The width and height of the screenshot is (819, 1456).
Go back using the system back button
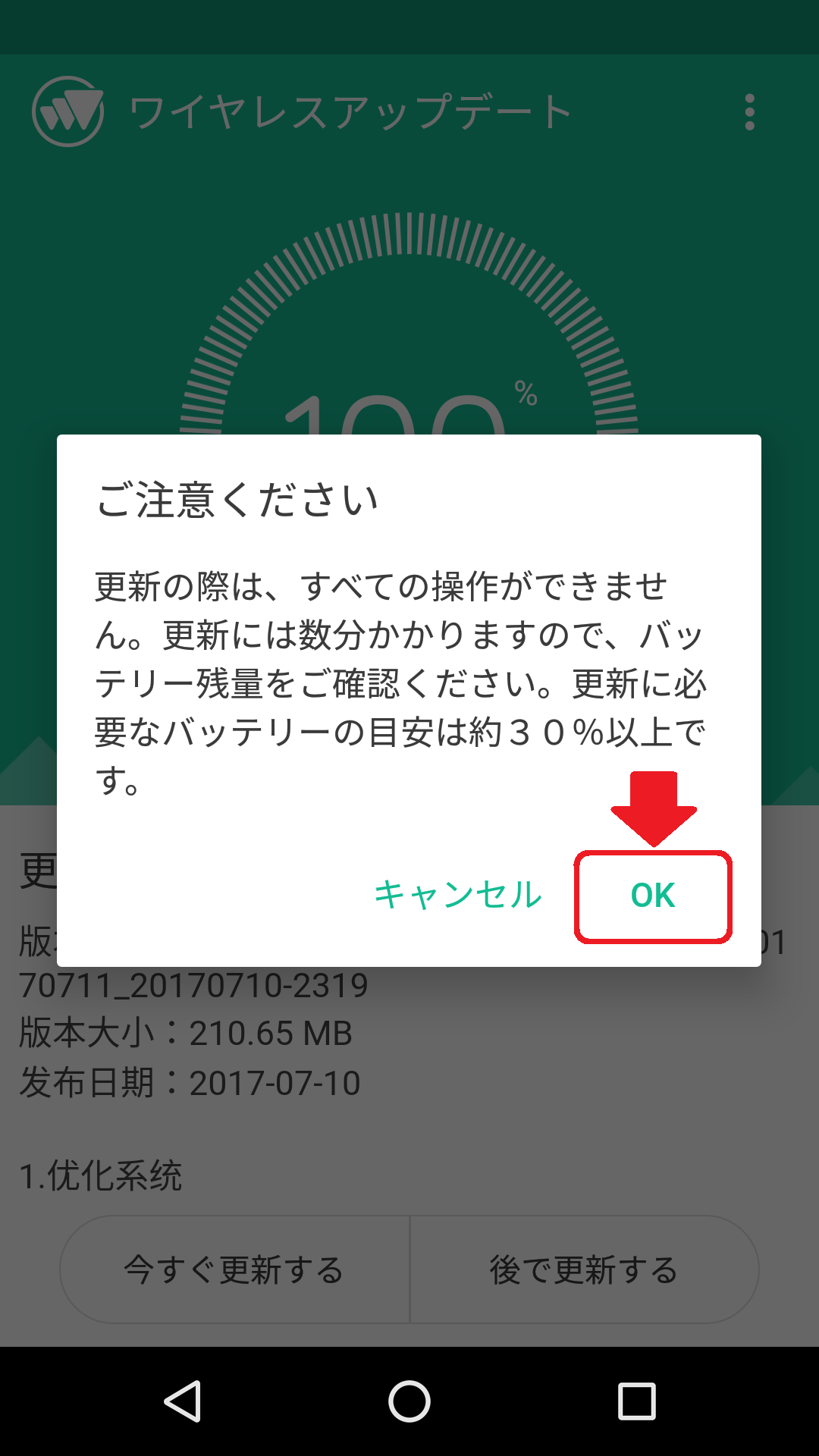point(183,1401)
